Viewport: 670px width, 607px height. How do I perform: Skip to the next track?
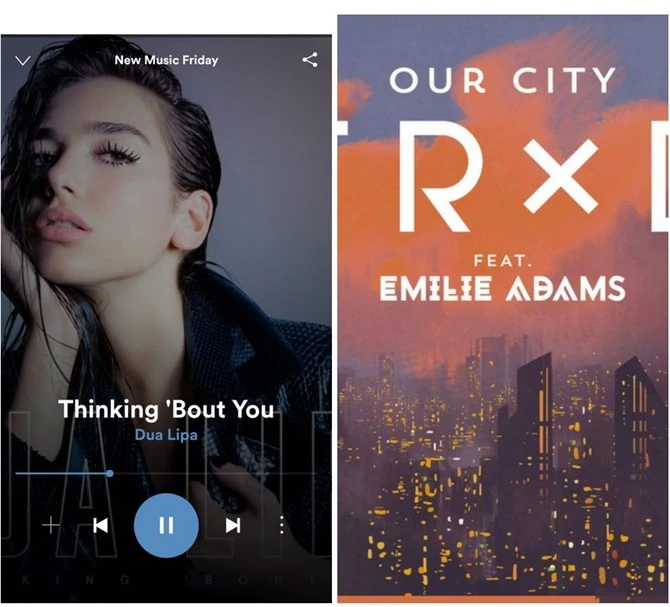coord(232,525)
